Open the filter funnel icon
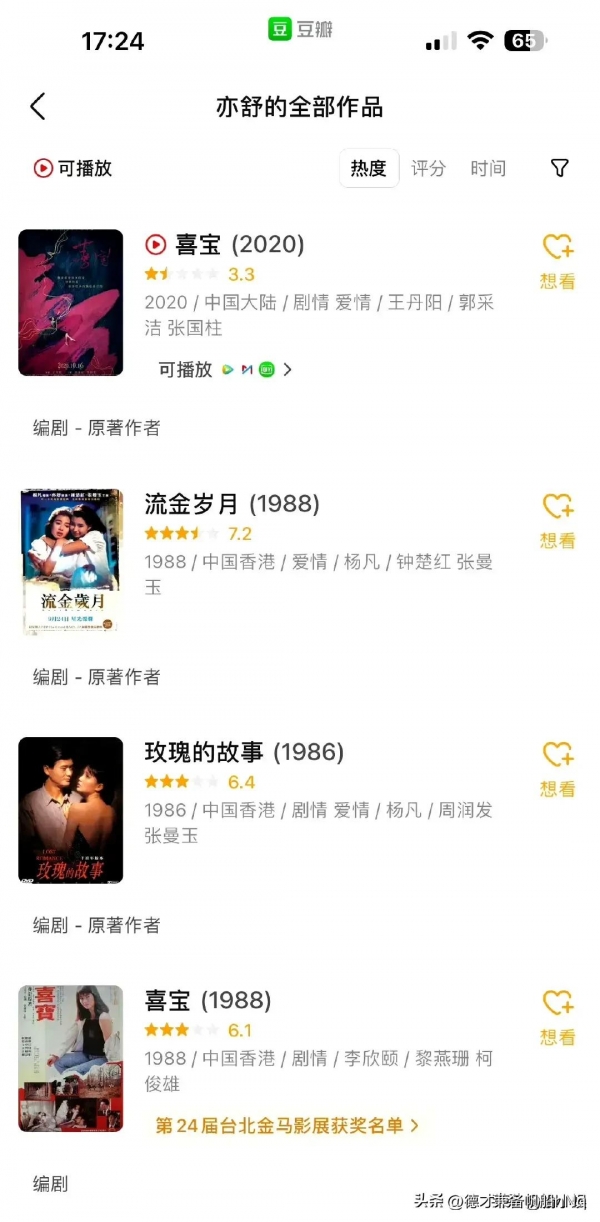The height and width of the screenshot is (1222, 600). (560, 168)
